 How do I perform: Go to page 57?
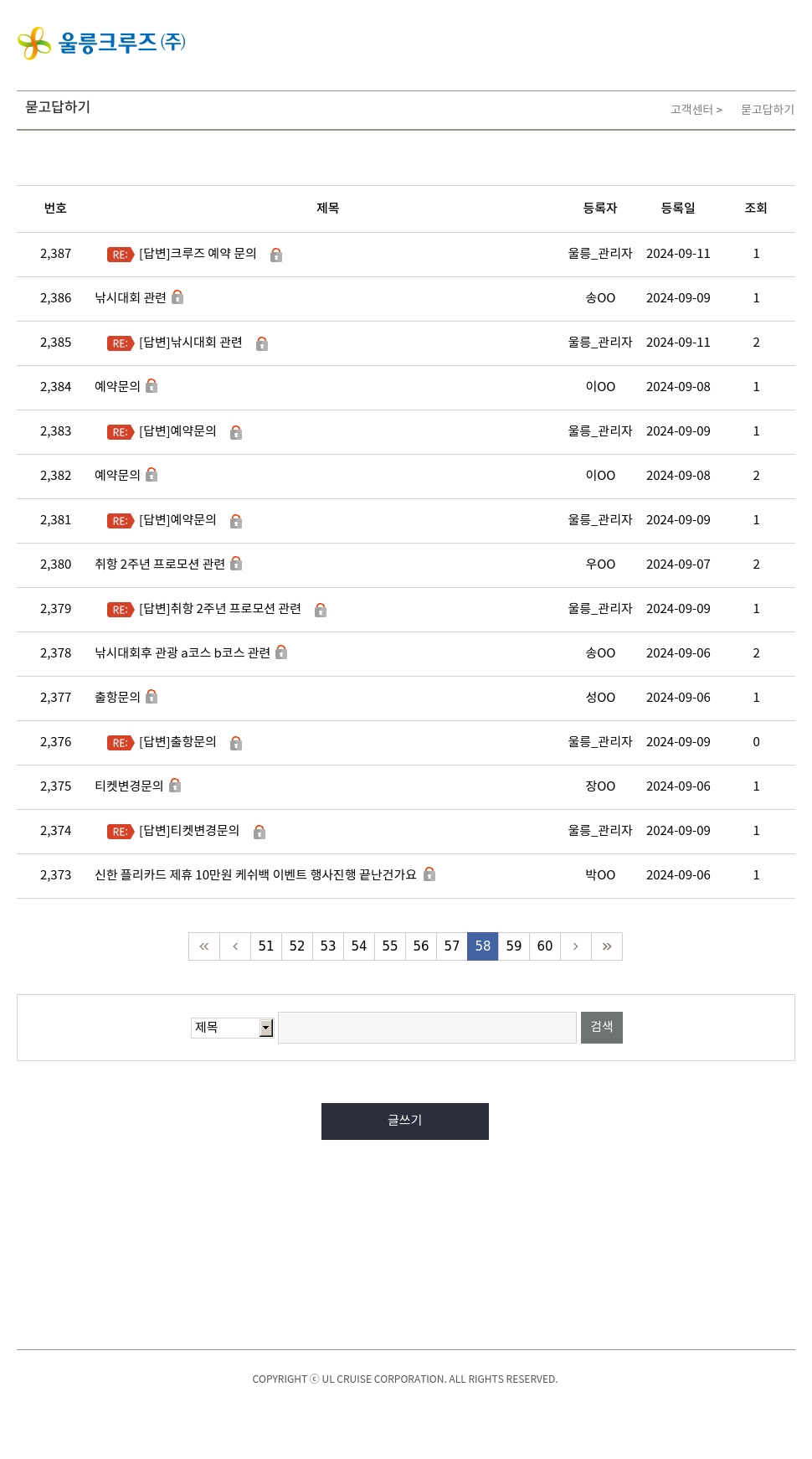pyautogui.click(x=452, y=946)
